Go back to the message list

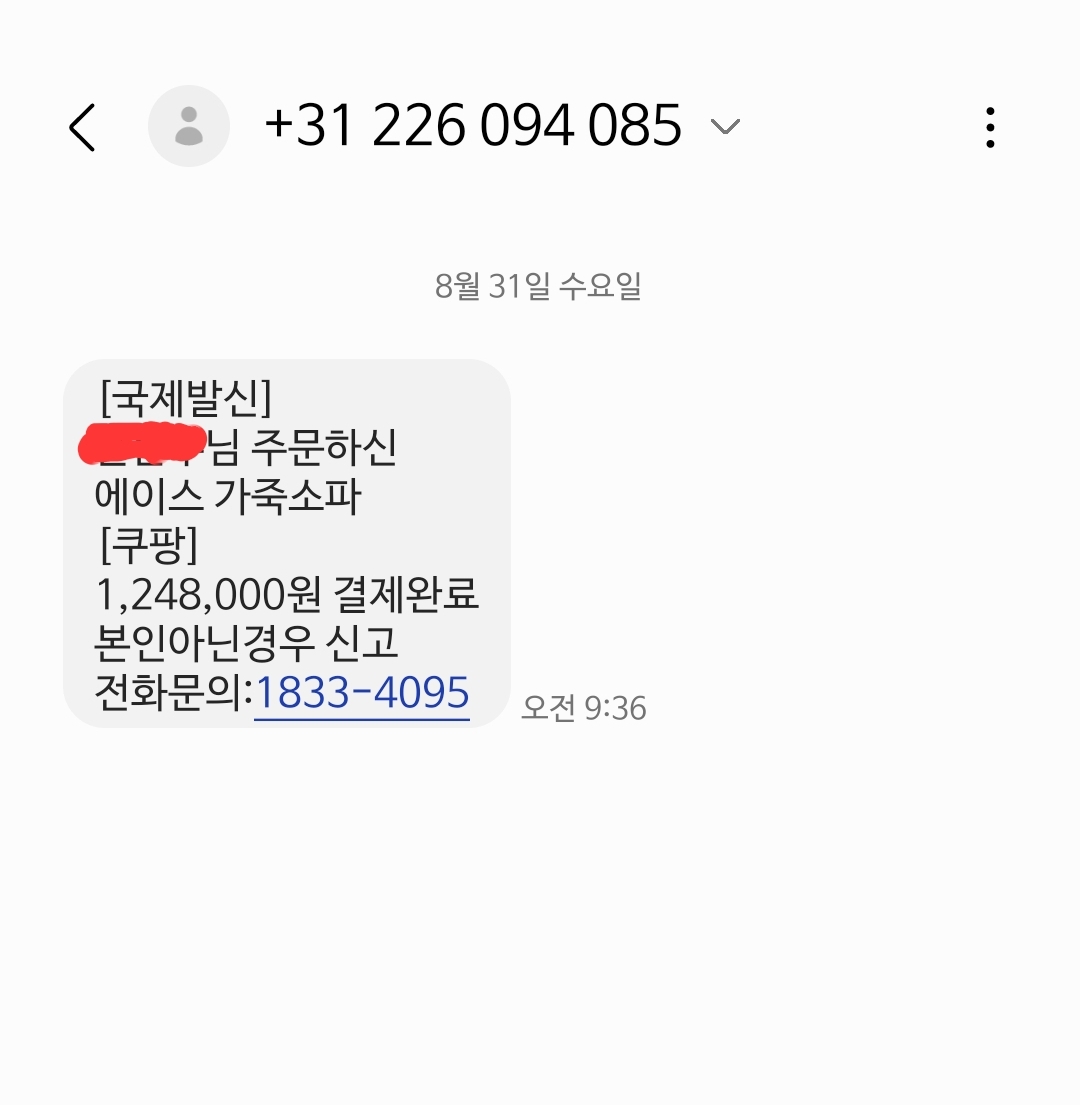[x=82, y=127]
